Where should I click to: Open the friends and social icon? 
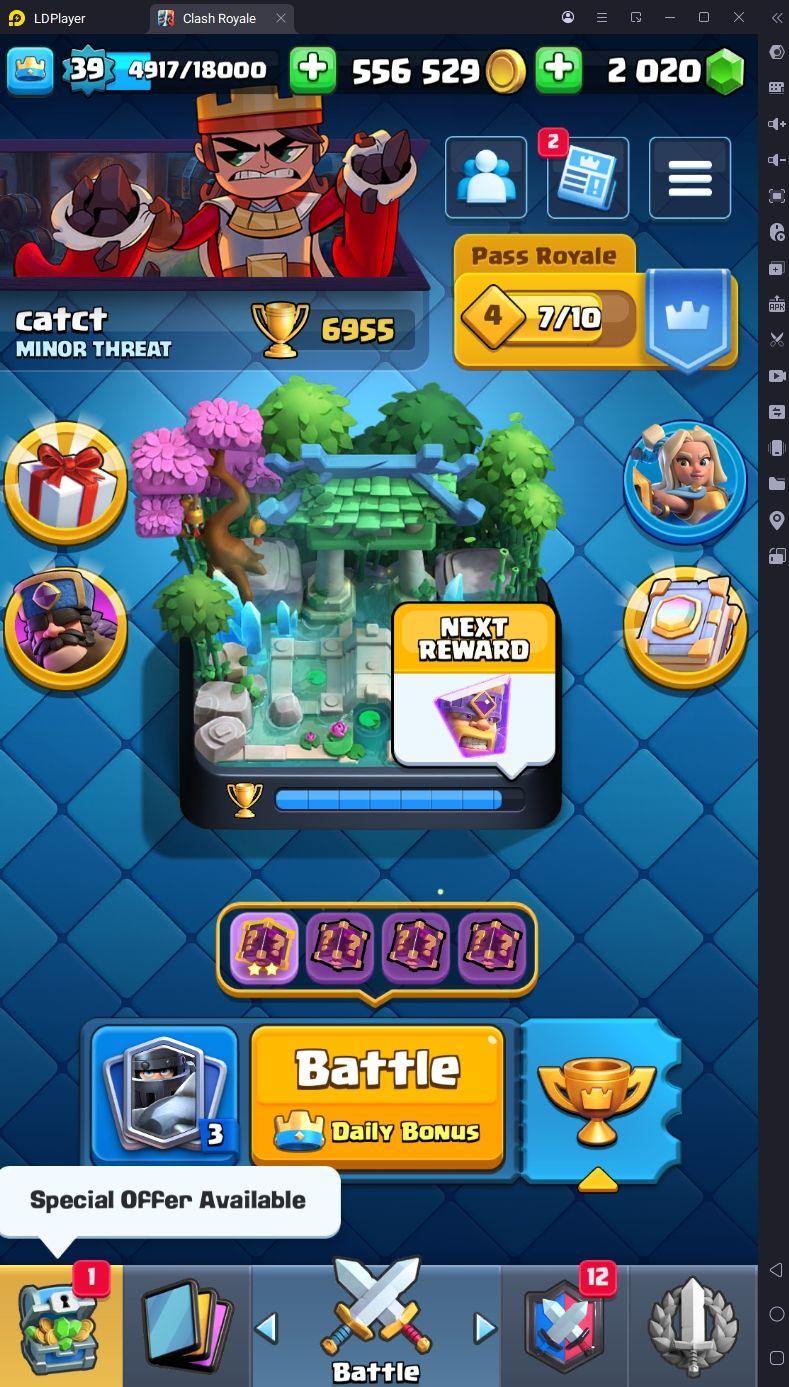tap(486, 178)
